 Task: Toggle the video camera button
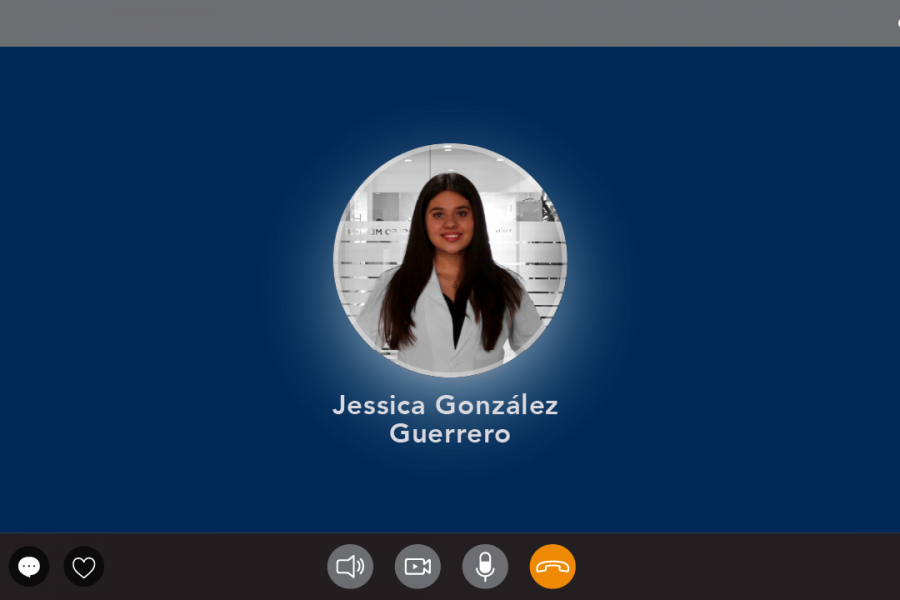tap(418, 567)
